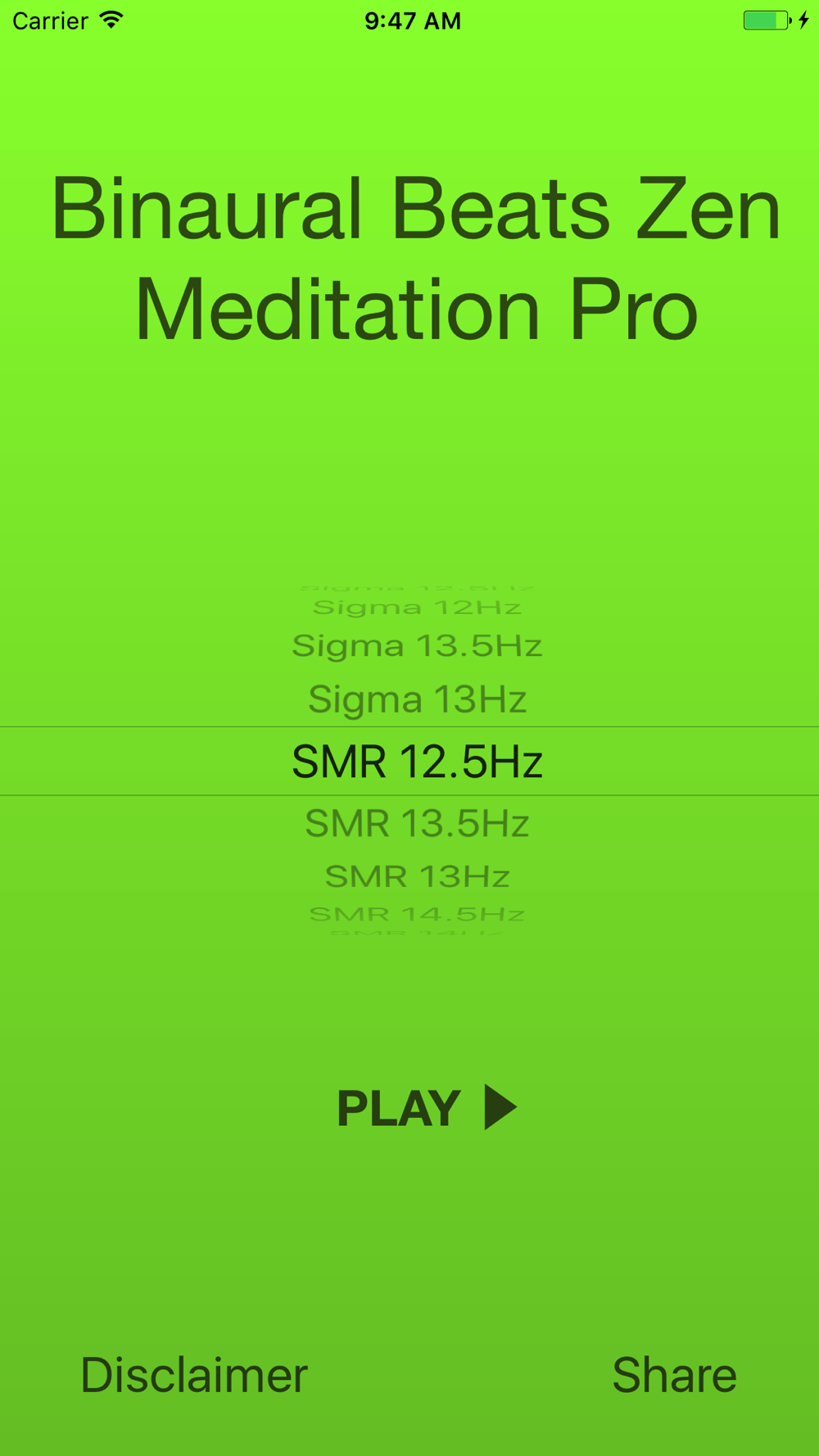Open the Disclaimer
Viewport: 819px width, 1456px height.
click(x=194, y=1375)
